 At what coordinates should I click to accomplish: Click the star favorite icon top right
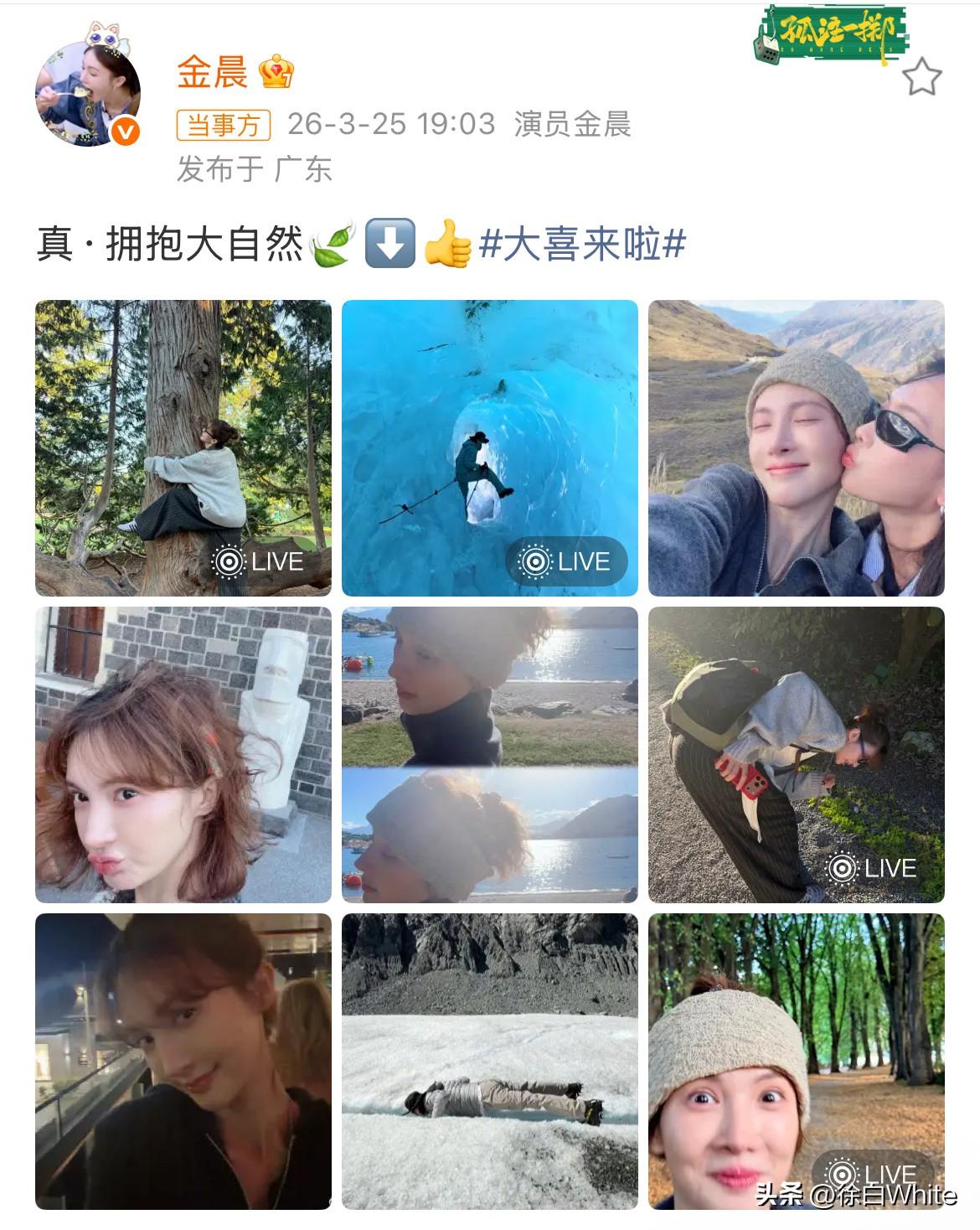point(922,76)
